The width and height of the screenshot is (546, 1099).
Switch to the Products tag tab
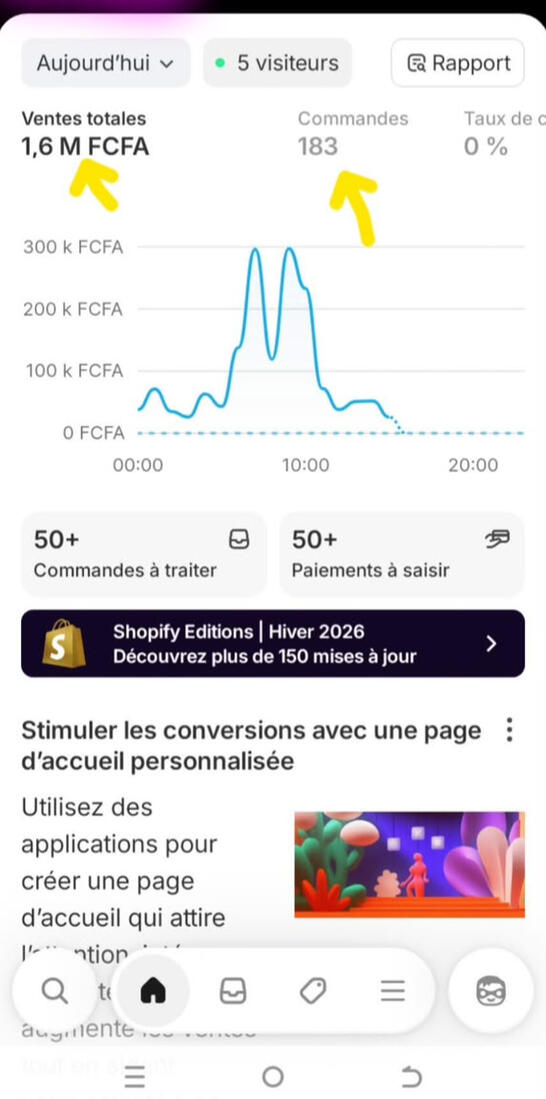click(x=313, y=991)
